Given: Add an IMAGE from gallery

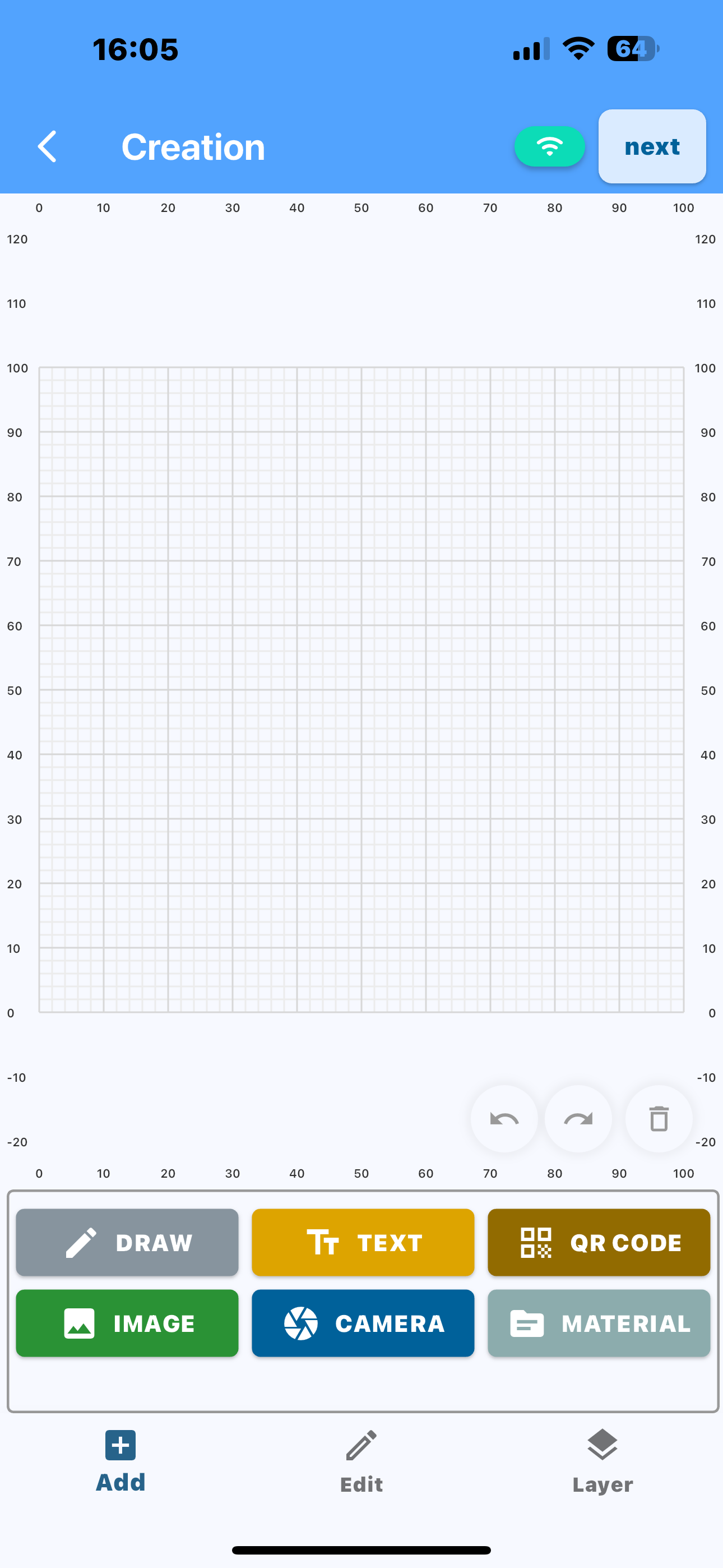Looking at the screenshot, I should [x=127, y=1323].
